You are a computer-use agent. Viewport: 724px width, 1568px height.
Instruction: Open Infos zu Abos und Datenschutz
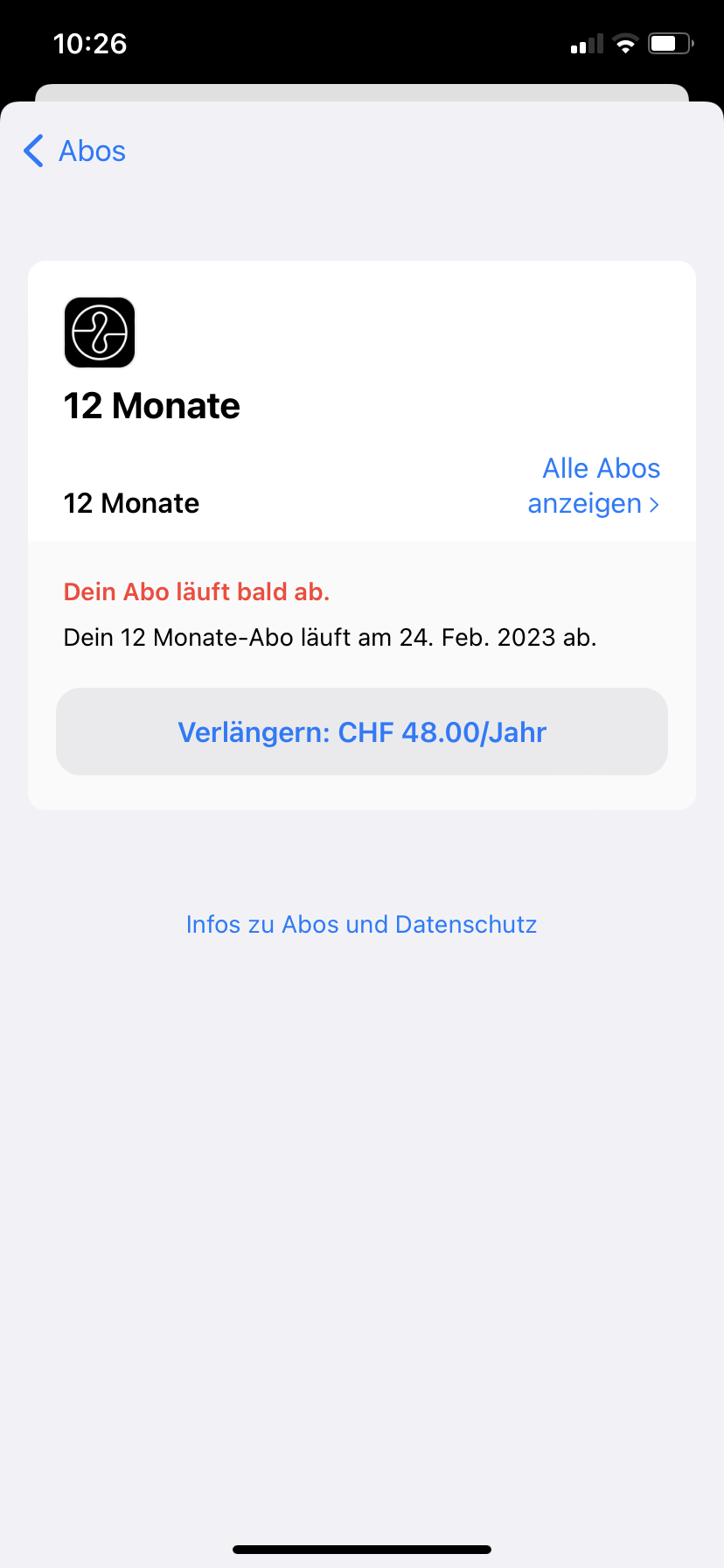[361, 925]
